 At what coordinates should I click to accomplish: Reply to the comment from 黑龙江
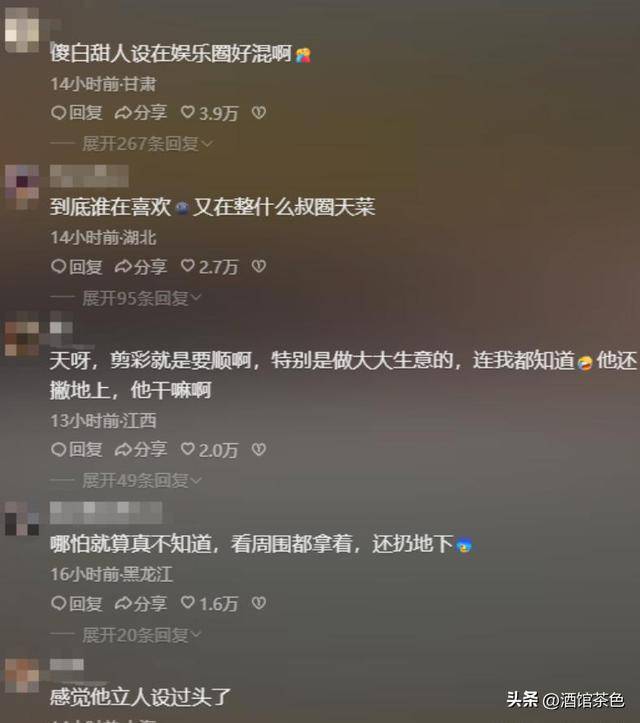(76, 603)
